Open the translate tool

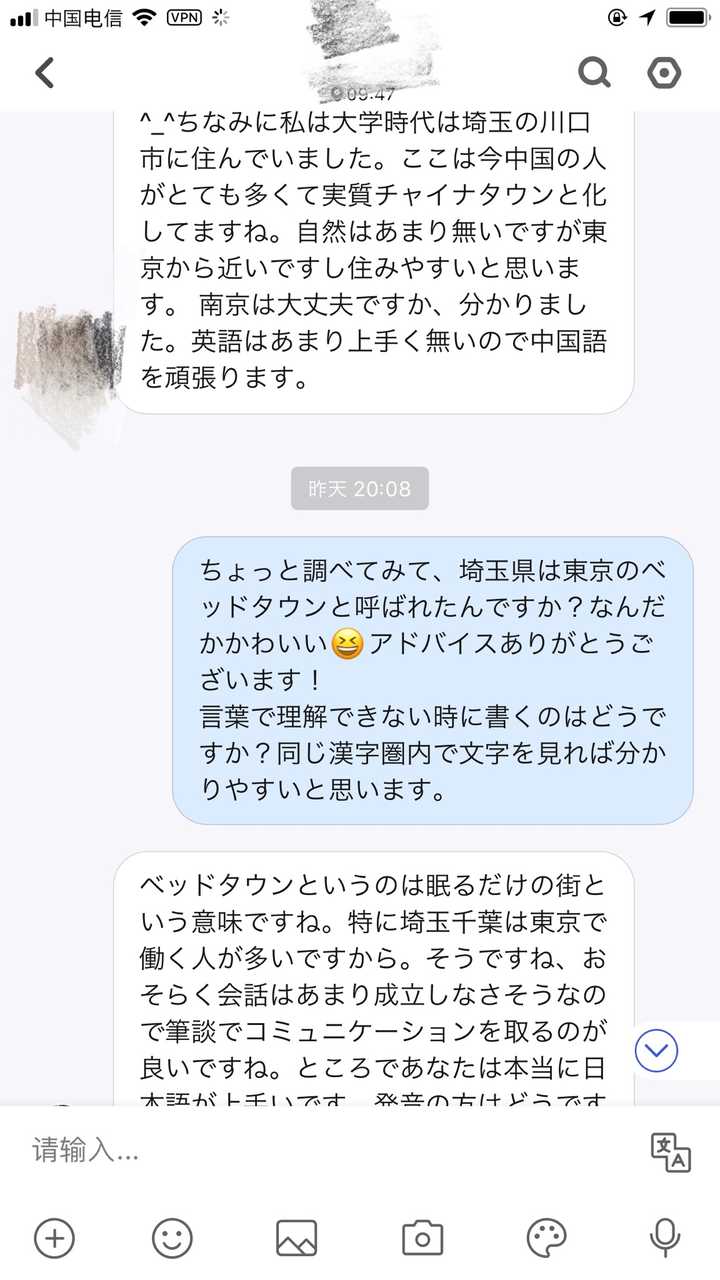pos(671,1151)
